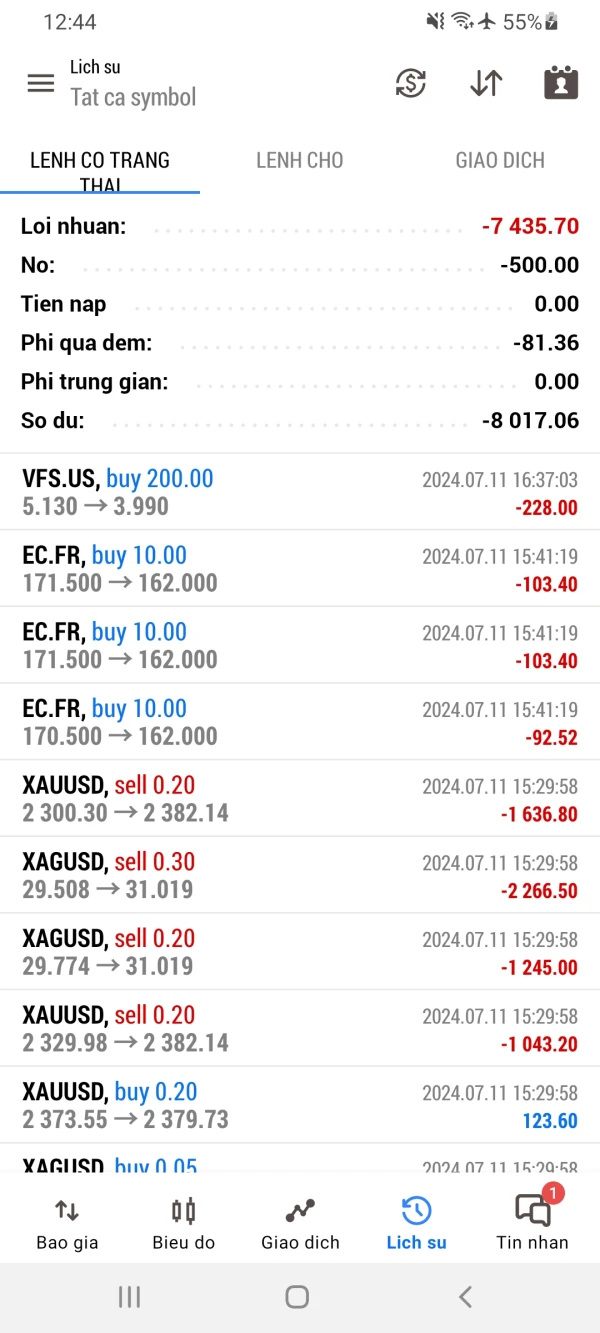Tap the system back button

(465, 1297)
